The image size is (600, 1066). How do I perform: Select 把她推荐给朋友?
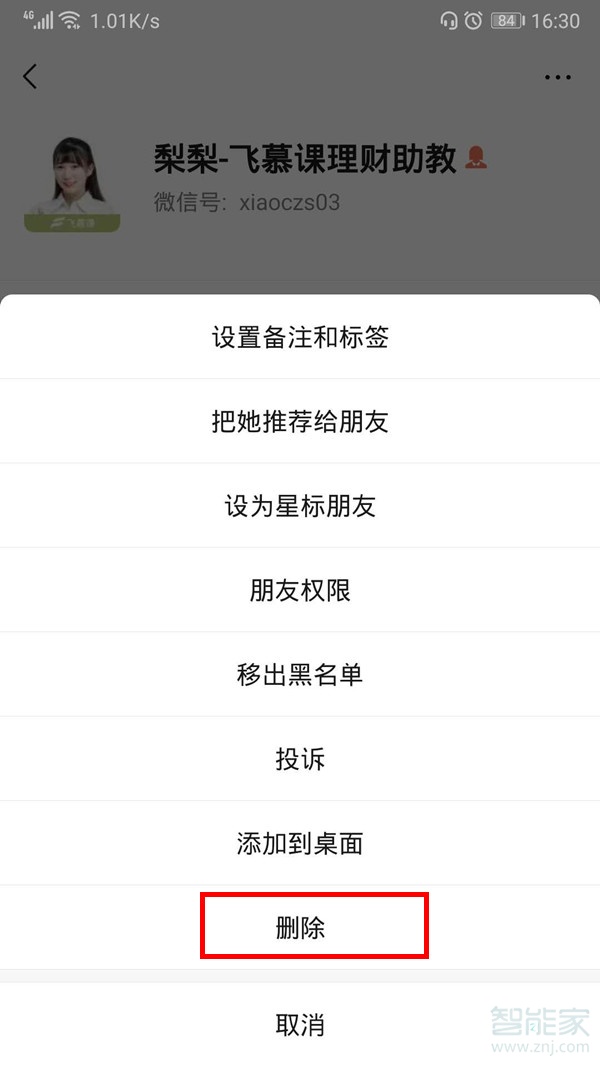click(300, 421)
